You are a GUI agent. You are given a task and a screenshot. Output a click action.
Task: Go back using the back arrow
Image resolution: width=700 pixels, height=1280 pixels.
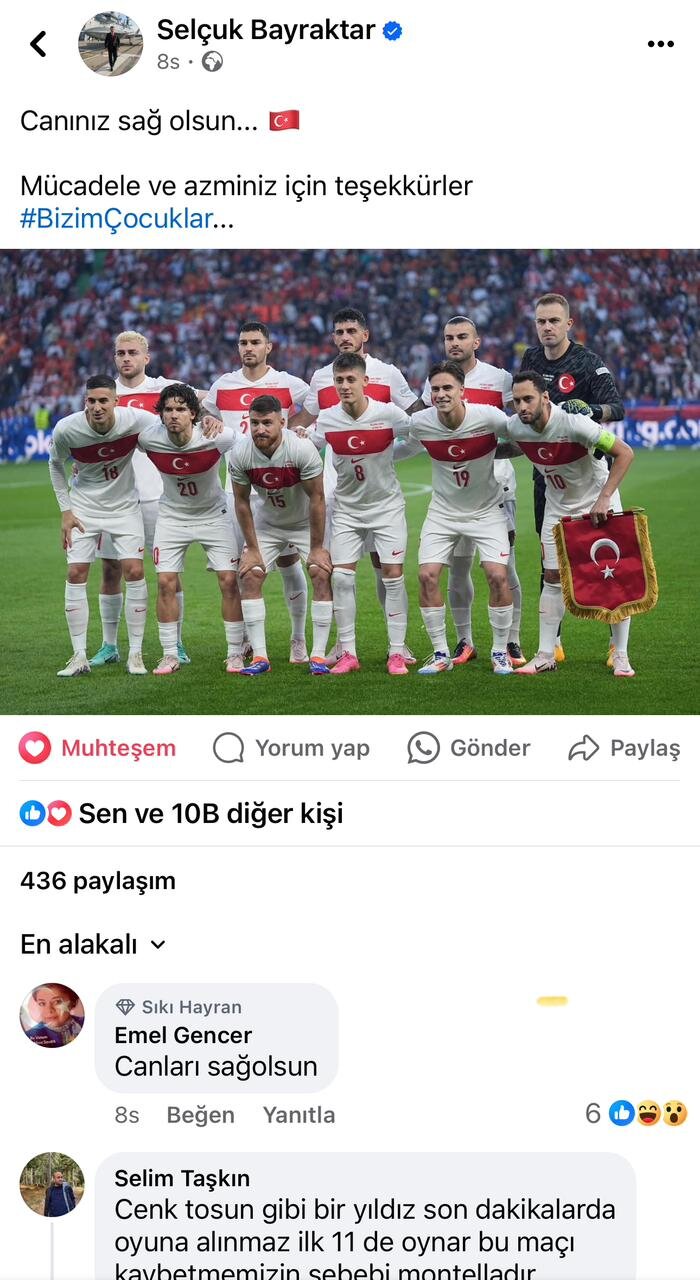click(x=38, y=44)
